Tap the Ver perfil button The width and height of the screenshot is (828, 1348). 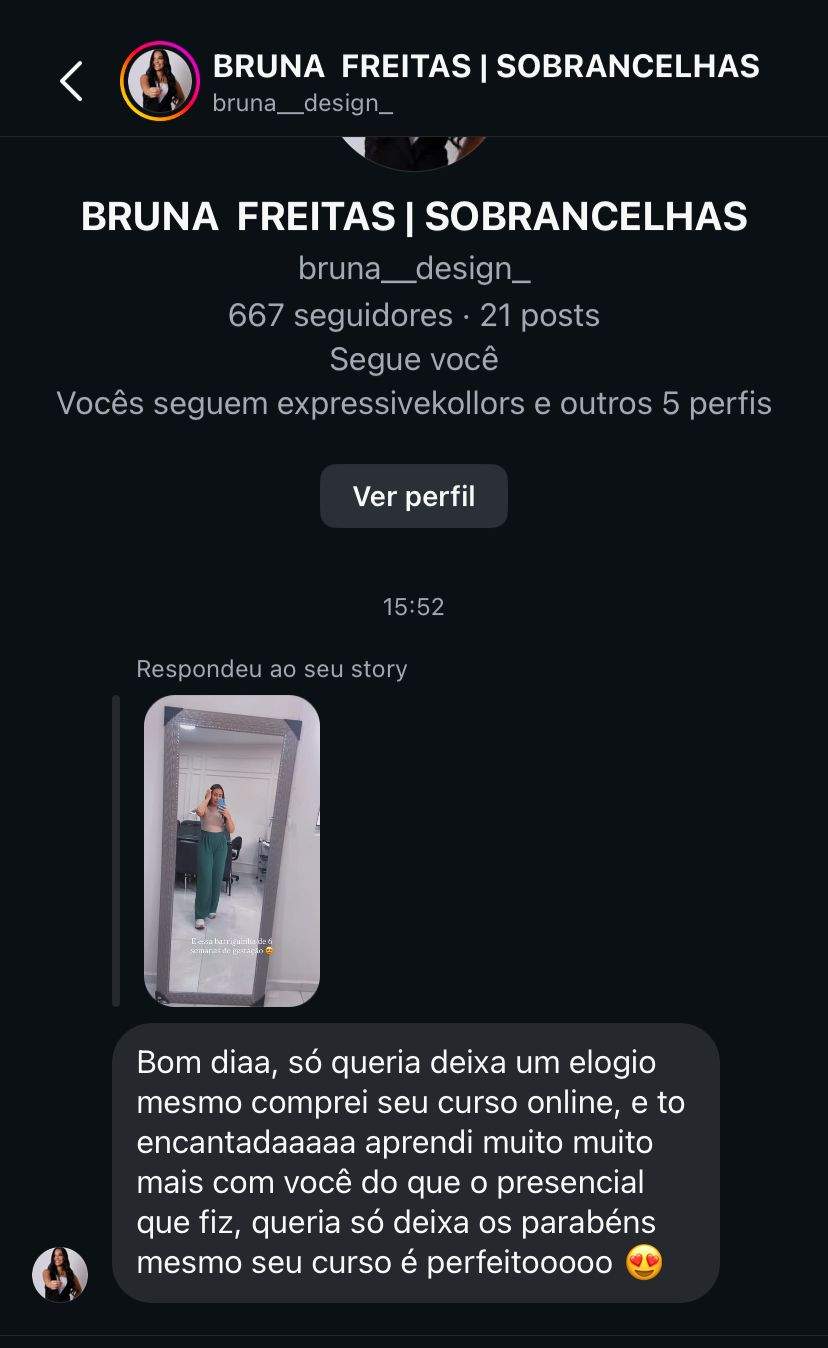[413, 496]
